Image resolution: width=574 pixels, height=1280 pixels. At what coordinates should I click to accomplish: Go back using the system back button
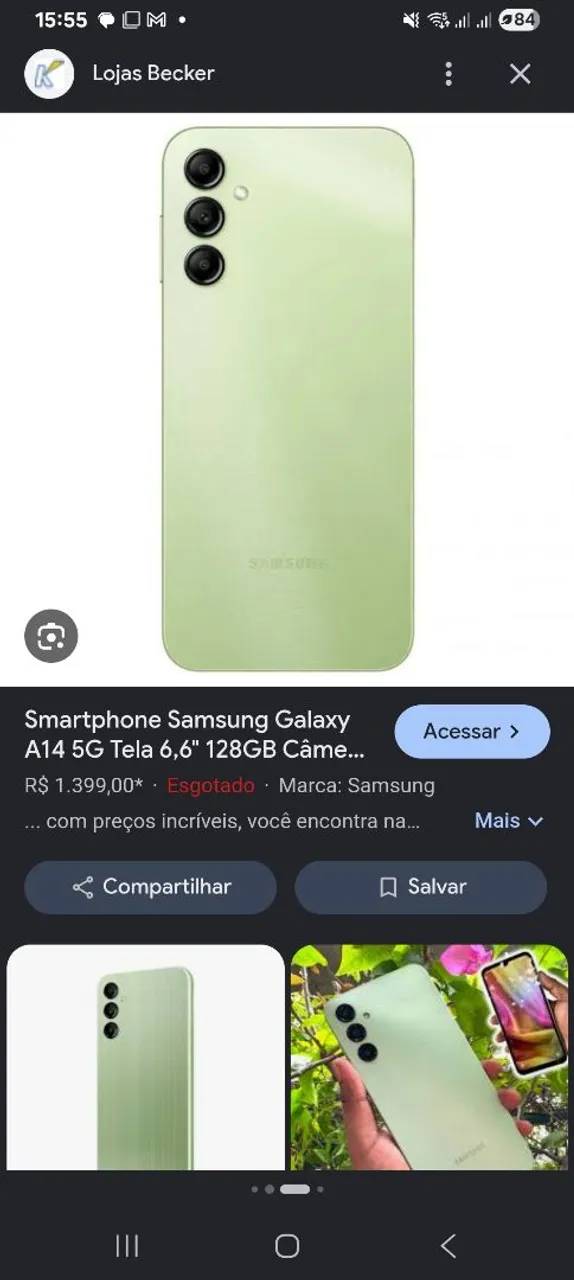(448, 1245)
